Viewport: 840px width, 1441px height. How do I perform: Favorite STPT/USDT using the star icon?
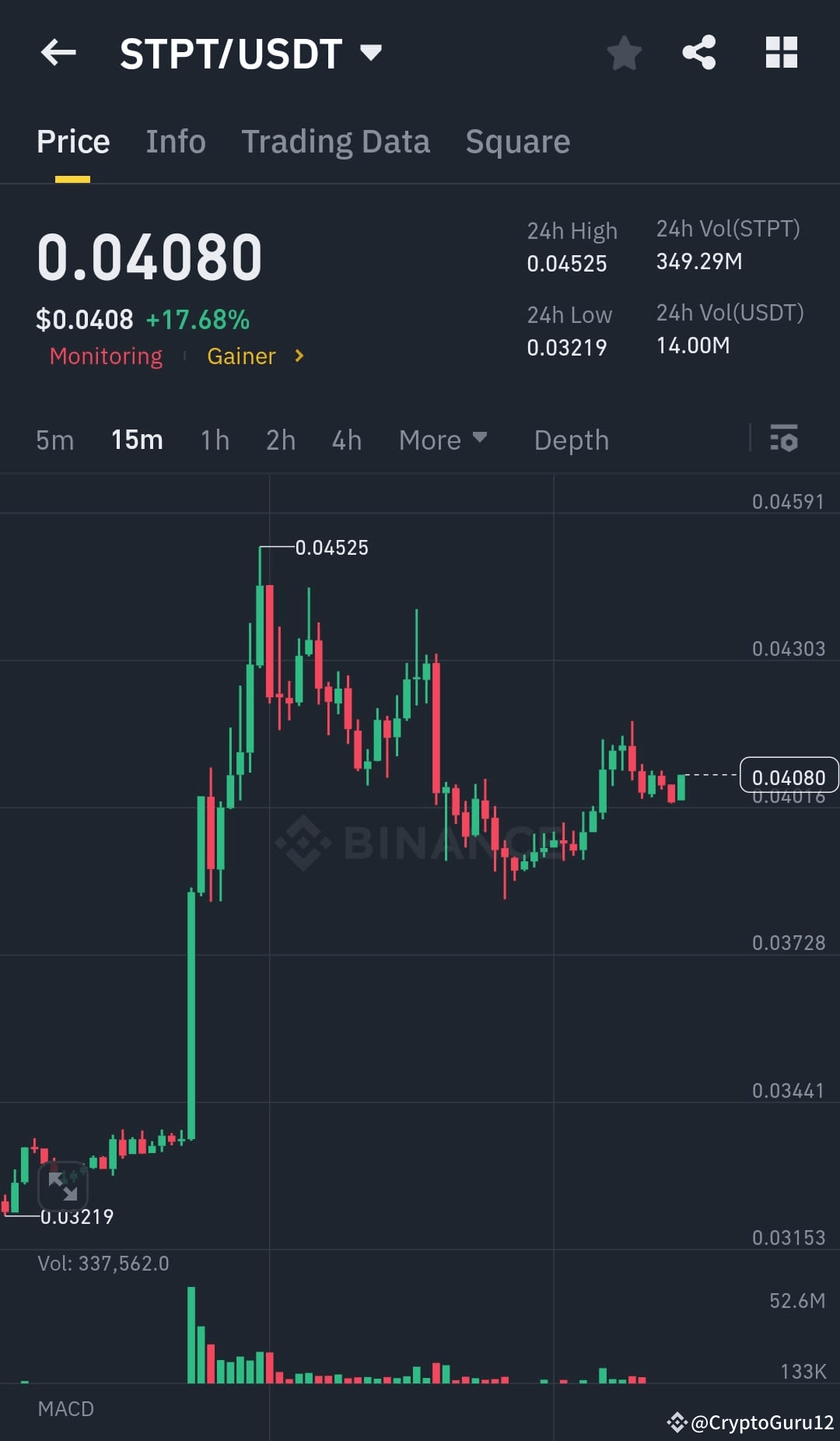coord(623,52)
